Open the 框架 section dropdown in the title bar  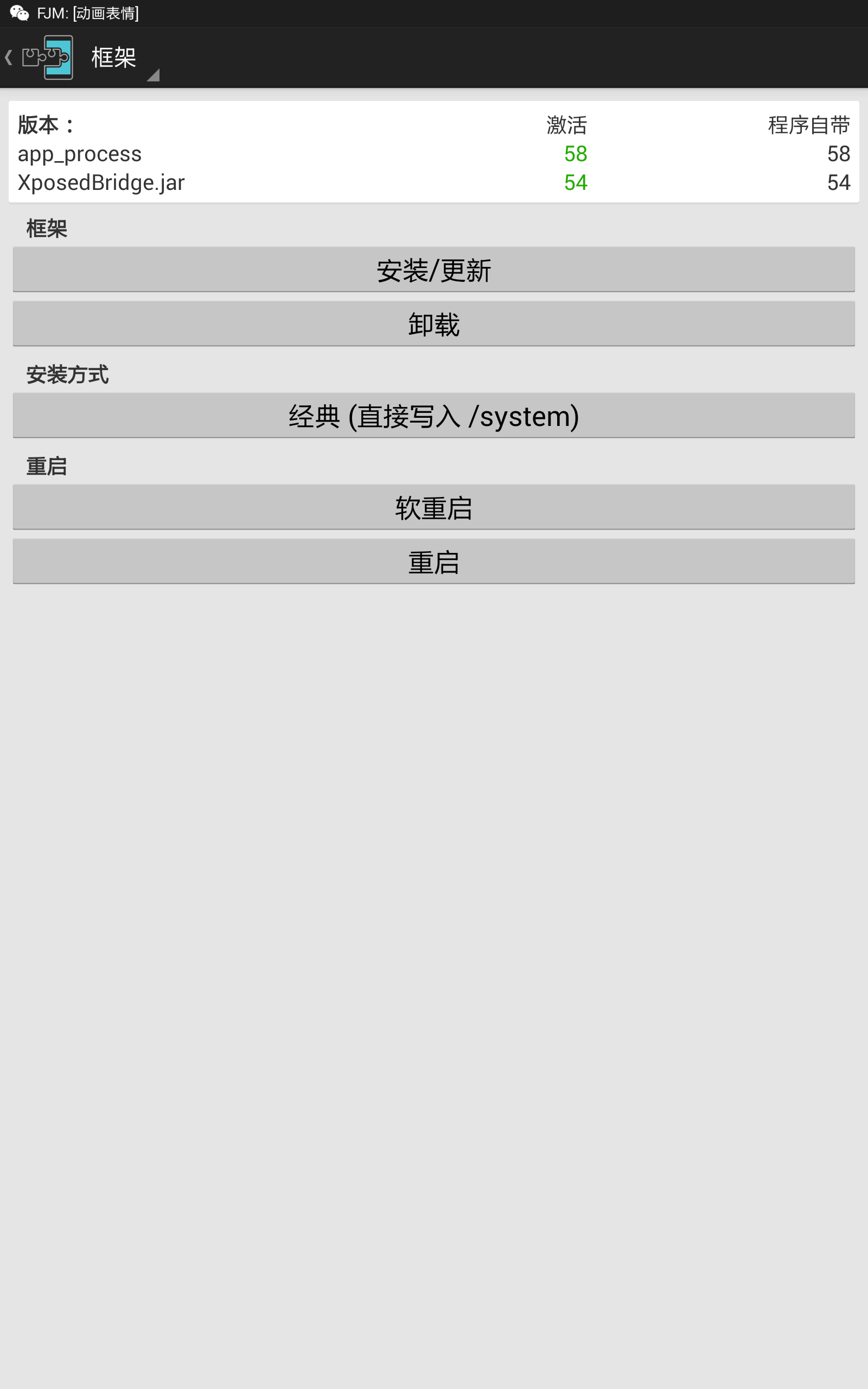(124, 58)
